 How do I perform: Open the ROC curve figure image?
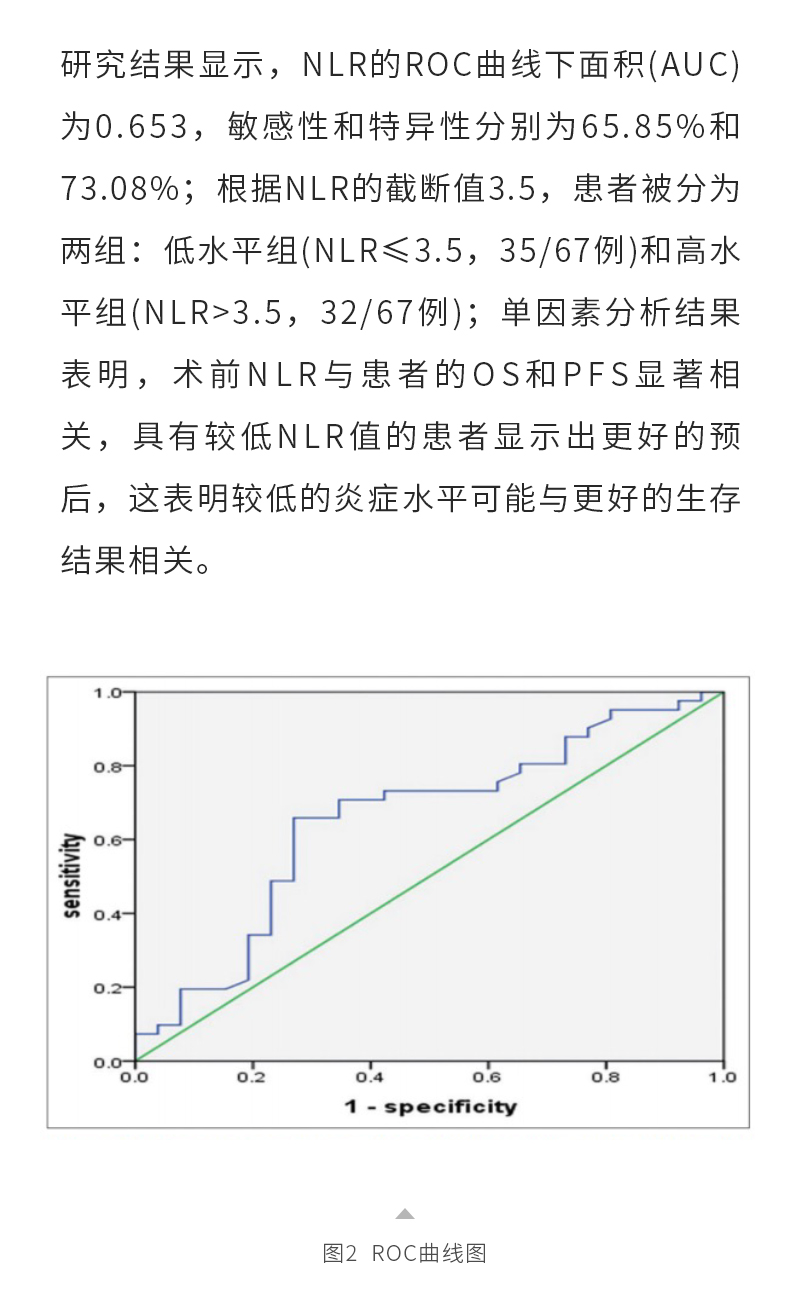(x=398, y=902)
